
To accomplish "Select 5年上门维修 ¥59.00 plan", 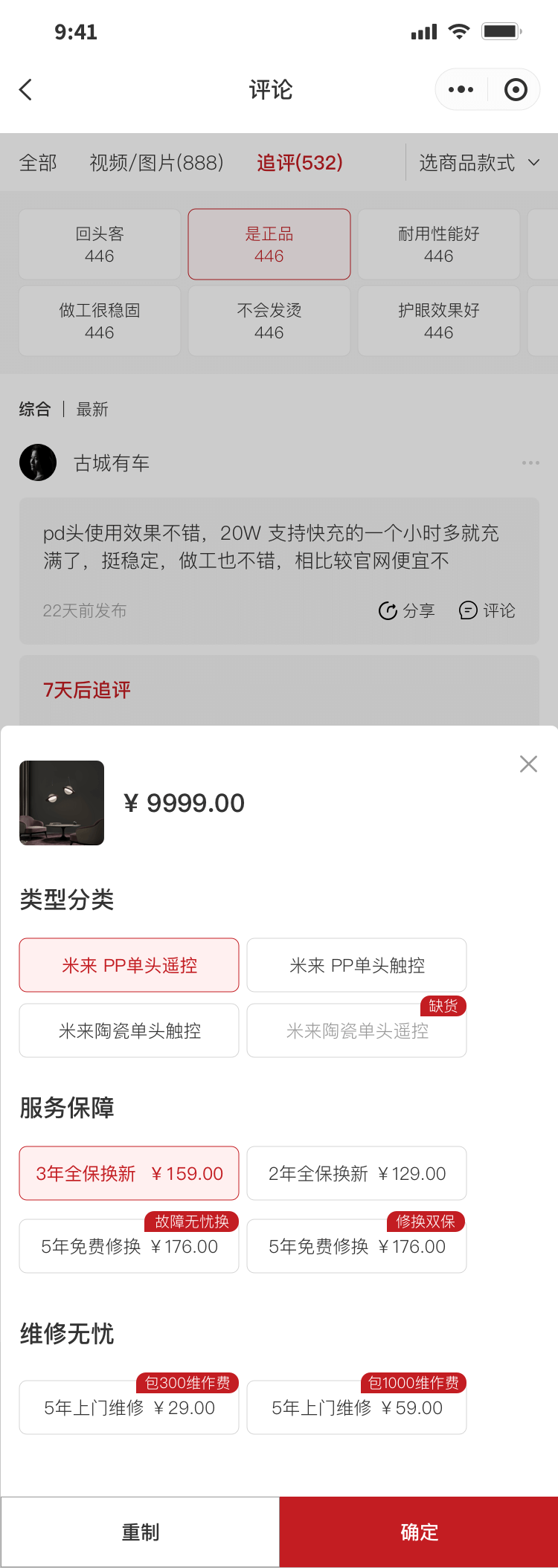I will click(356, 1407).
